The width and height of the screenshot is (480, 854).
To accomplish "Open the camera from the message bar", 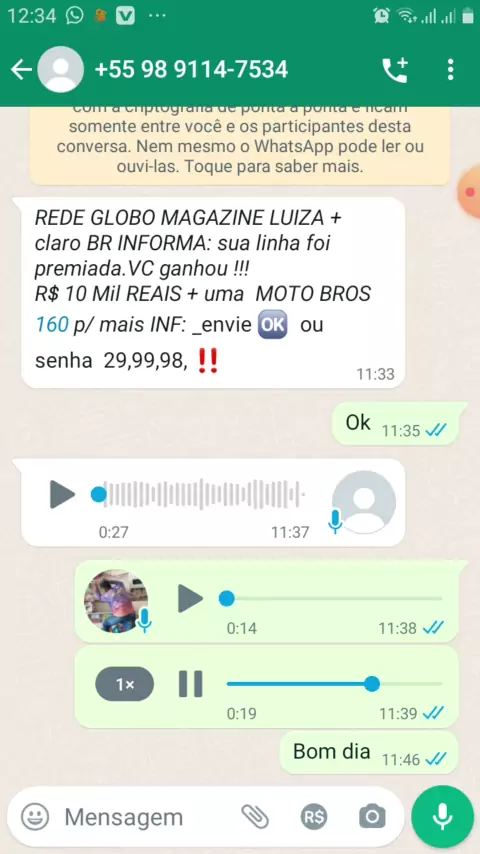I will point(373,817).
